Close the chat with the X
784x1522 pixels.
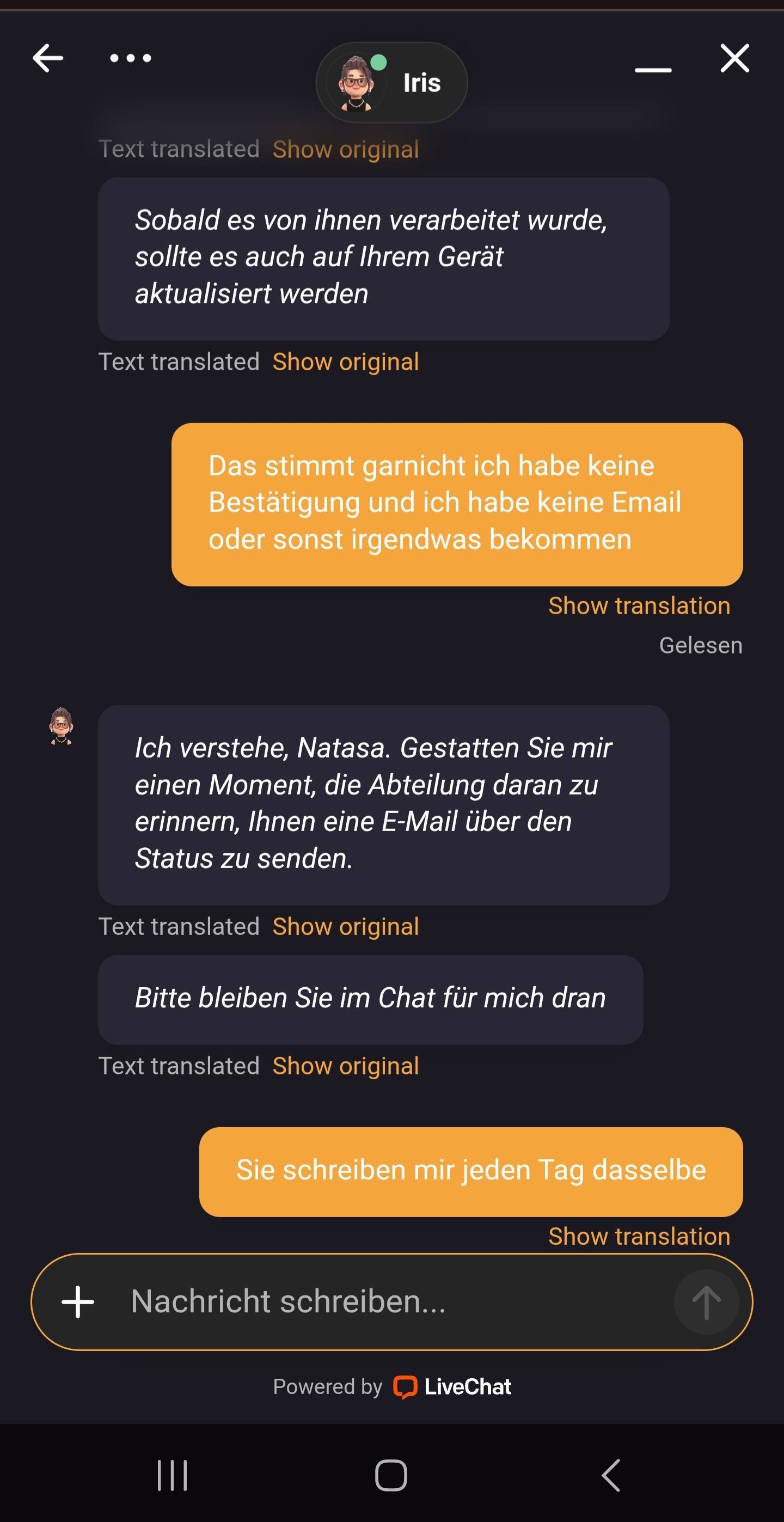pos(734,58)
